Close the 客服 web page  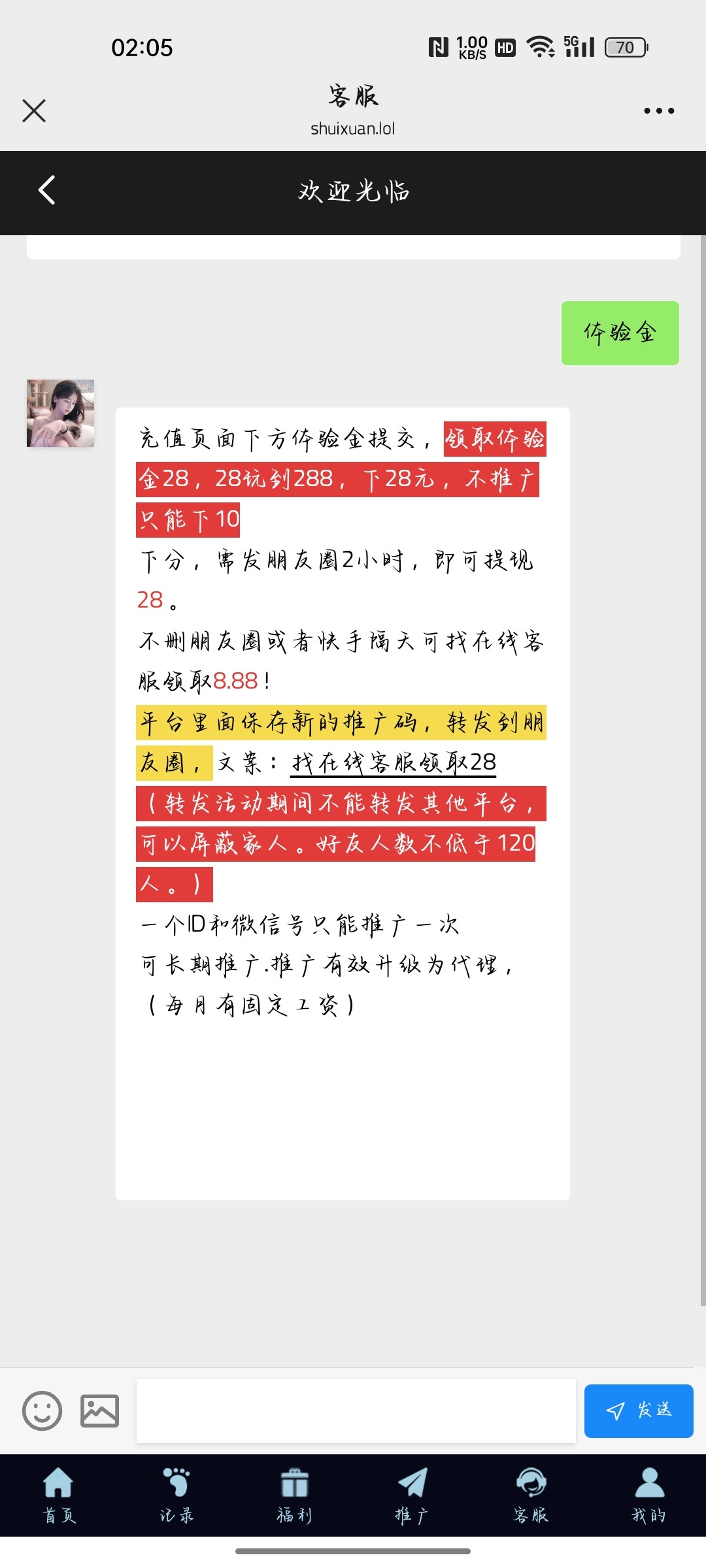click(34, 111)
